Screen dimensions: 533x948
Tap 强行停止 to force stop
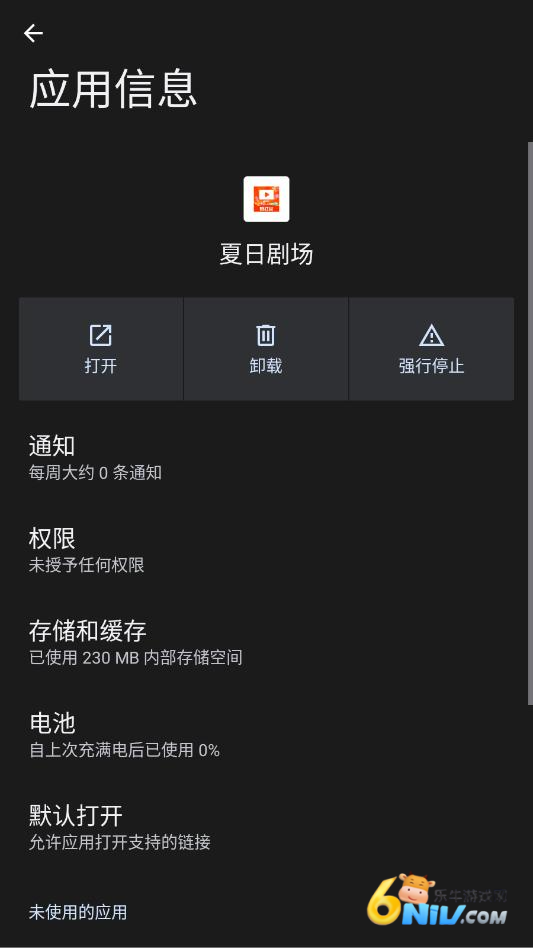(x=431, y=349)
